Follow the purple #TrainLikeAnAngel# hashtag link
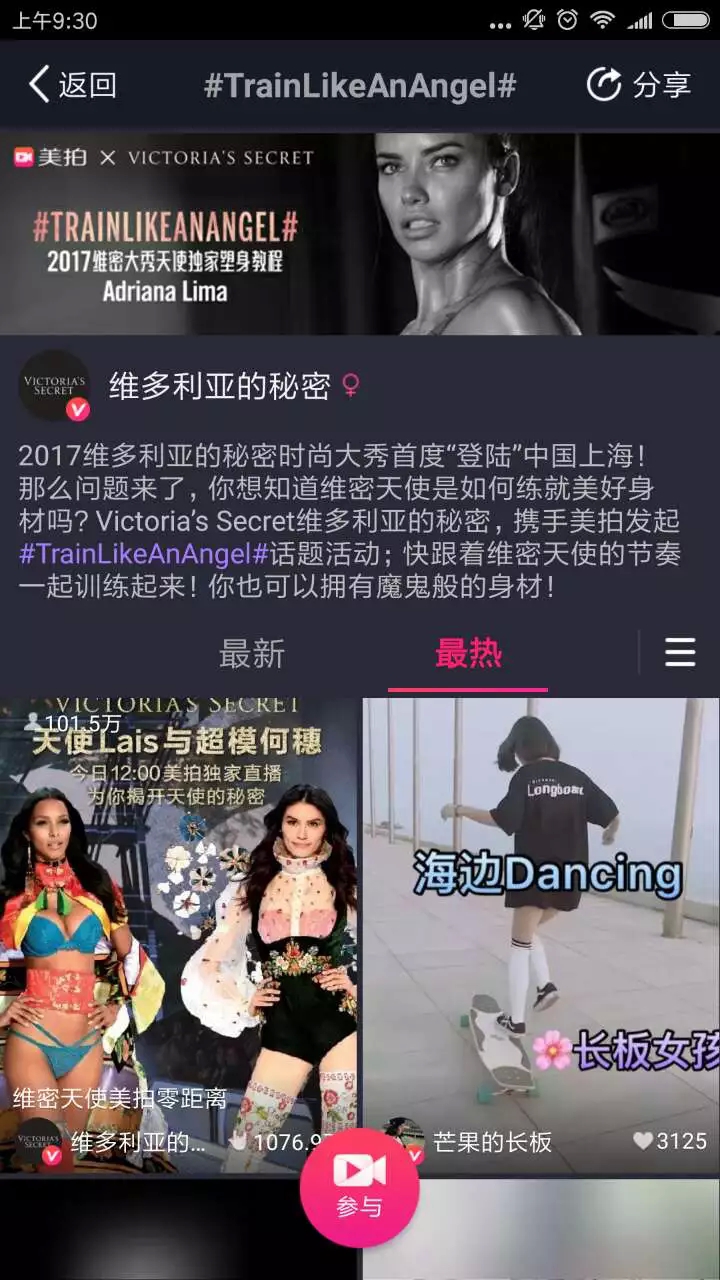The width and height of the screenshot is (720, 1280). [144, 553]
